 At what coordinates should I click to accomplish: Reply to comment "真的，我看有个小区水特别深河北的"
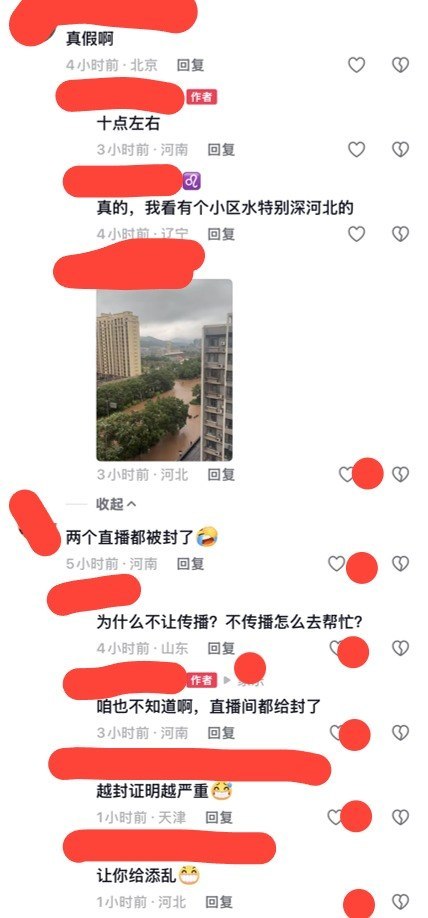pos(221,234)
